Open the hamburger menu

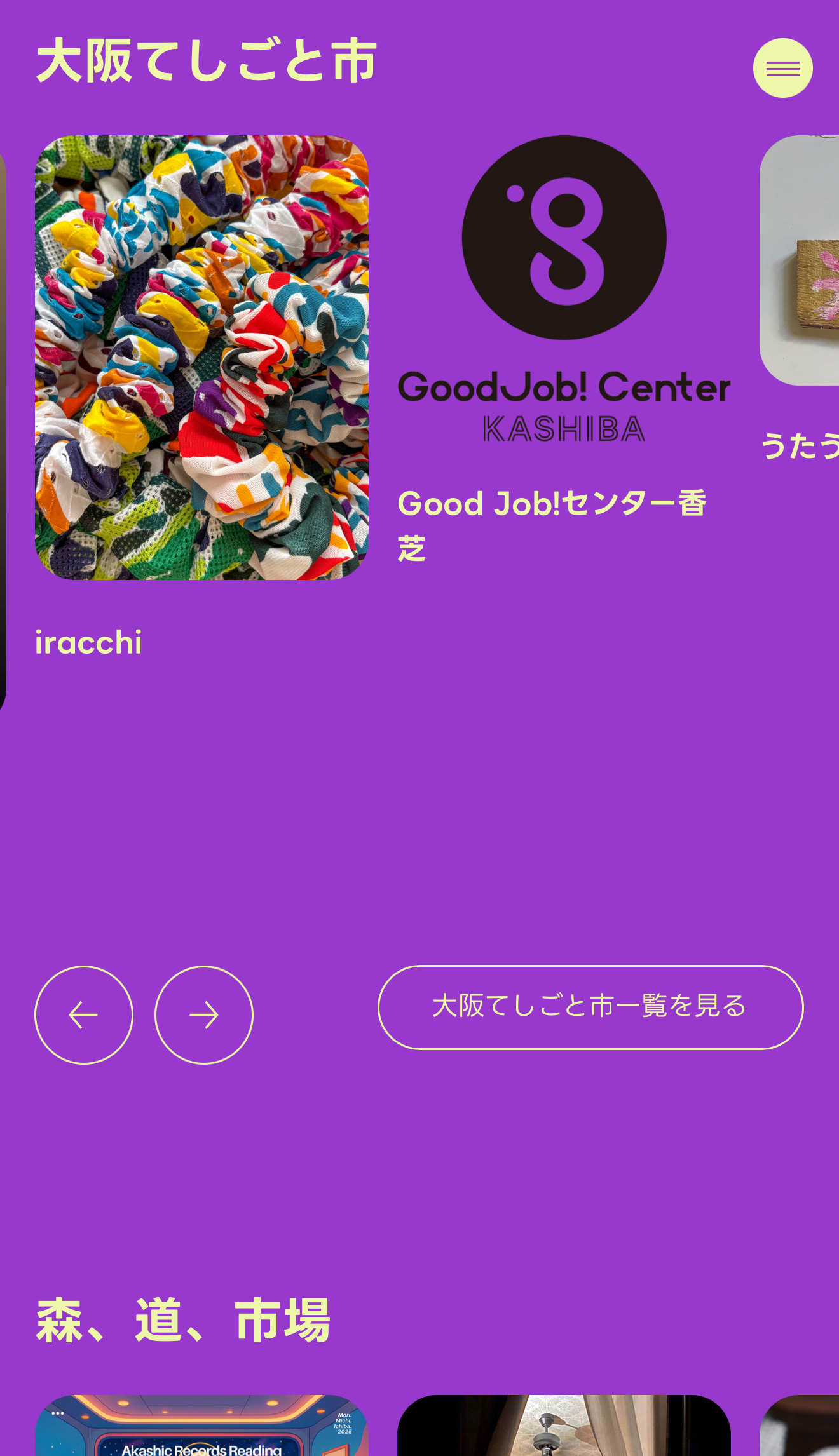[x=782, y=68]
